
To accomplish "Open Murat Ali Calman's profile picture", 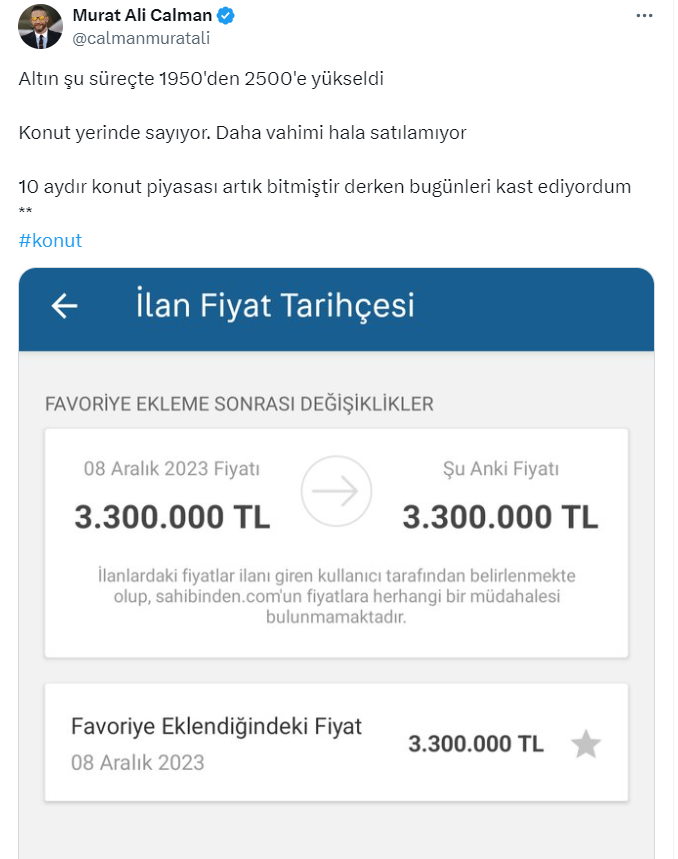I will [x=40, y=27].
